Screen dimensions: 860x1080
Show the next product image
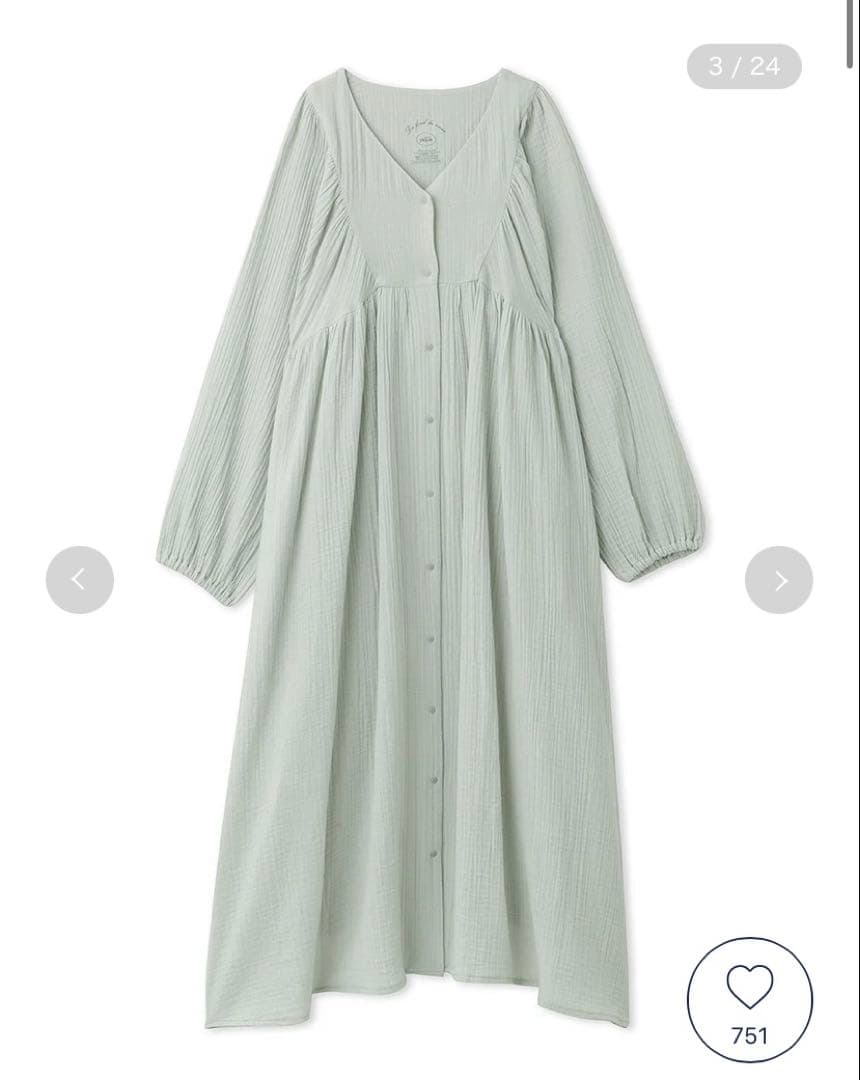[x=779, y=580]
